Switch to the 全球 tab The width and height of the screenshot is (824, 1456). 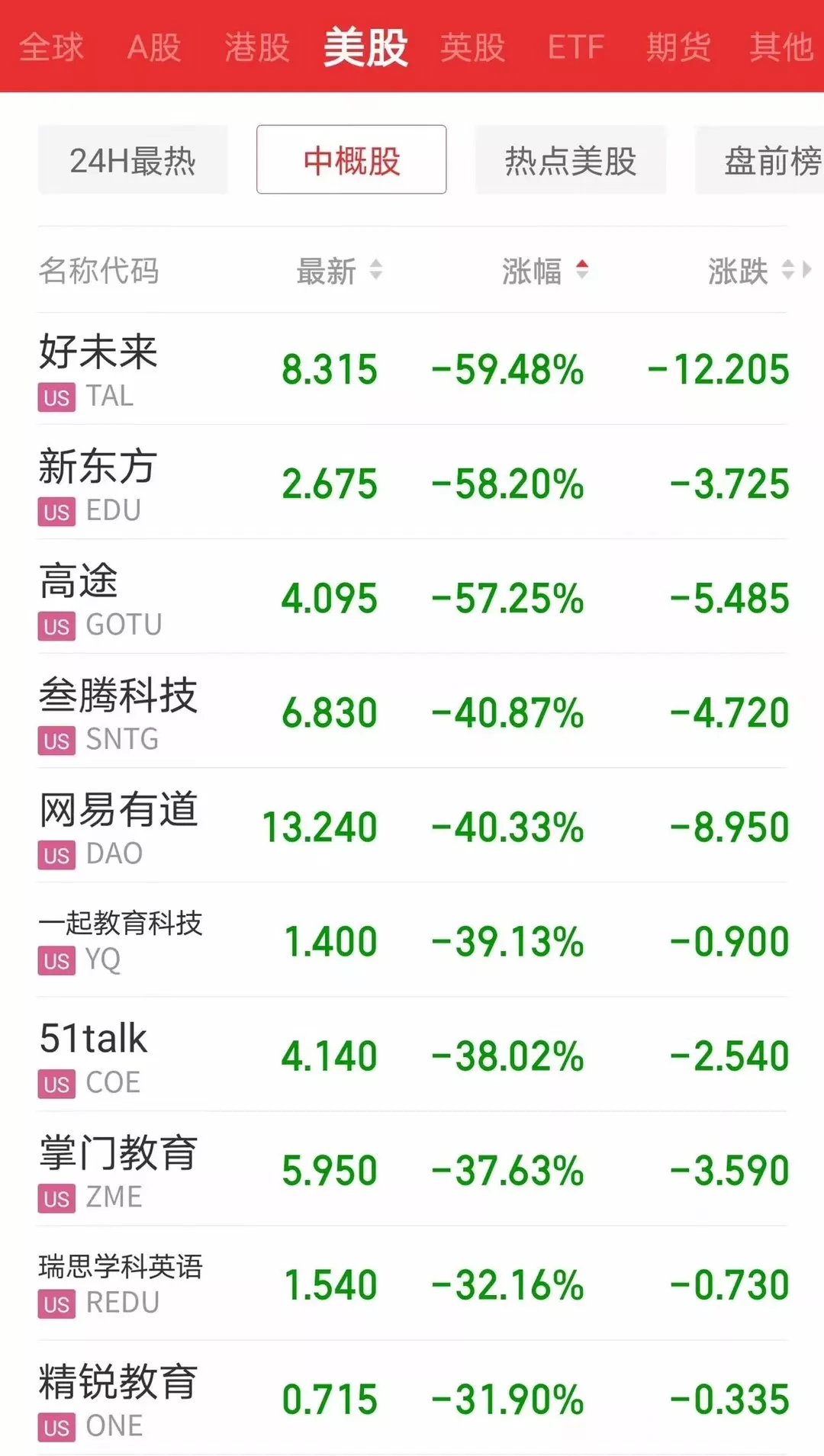(51, 47)
